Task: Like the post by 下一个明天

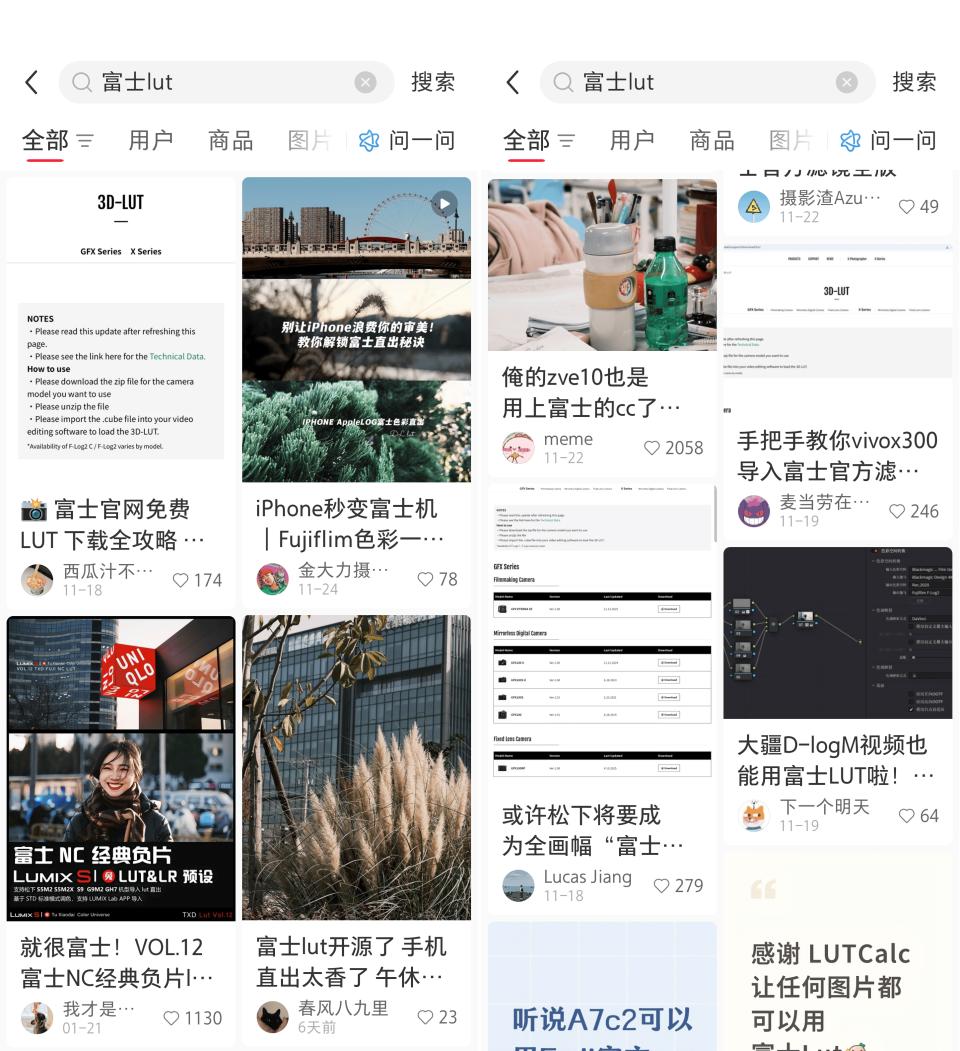Action: click(906, 816)
